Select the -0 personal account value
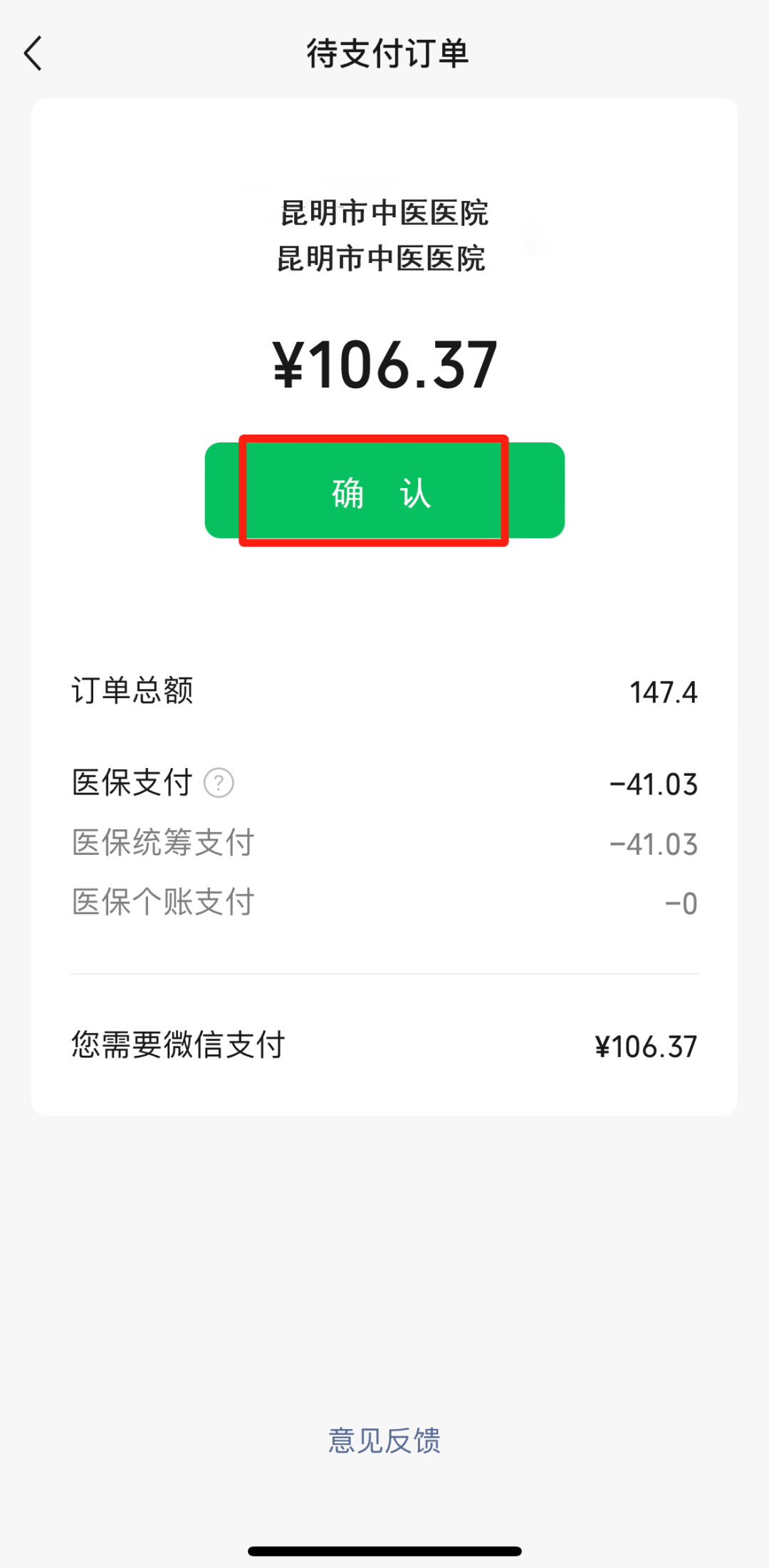This screenshot has width=769, height=1568. pyautogui.click(x=681, y=903)
